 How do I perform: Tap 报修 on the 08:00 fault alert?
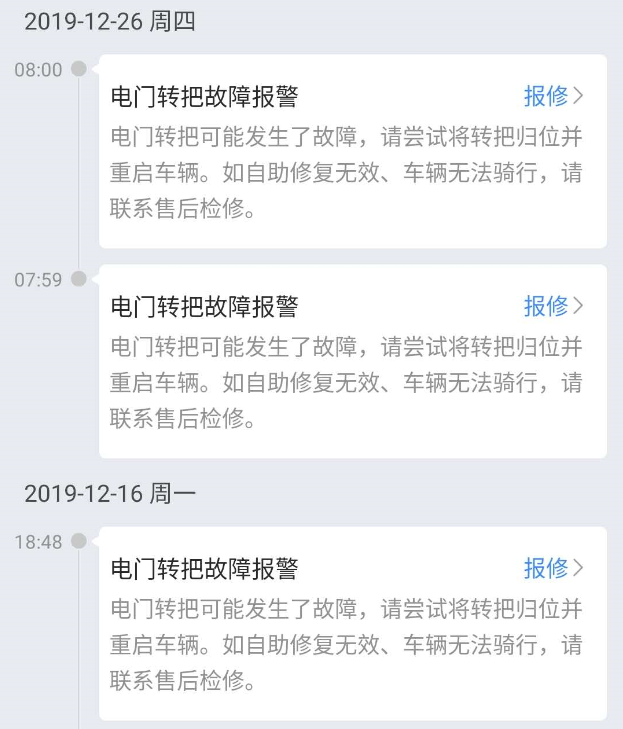point(552,96)
